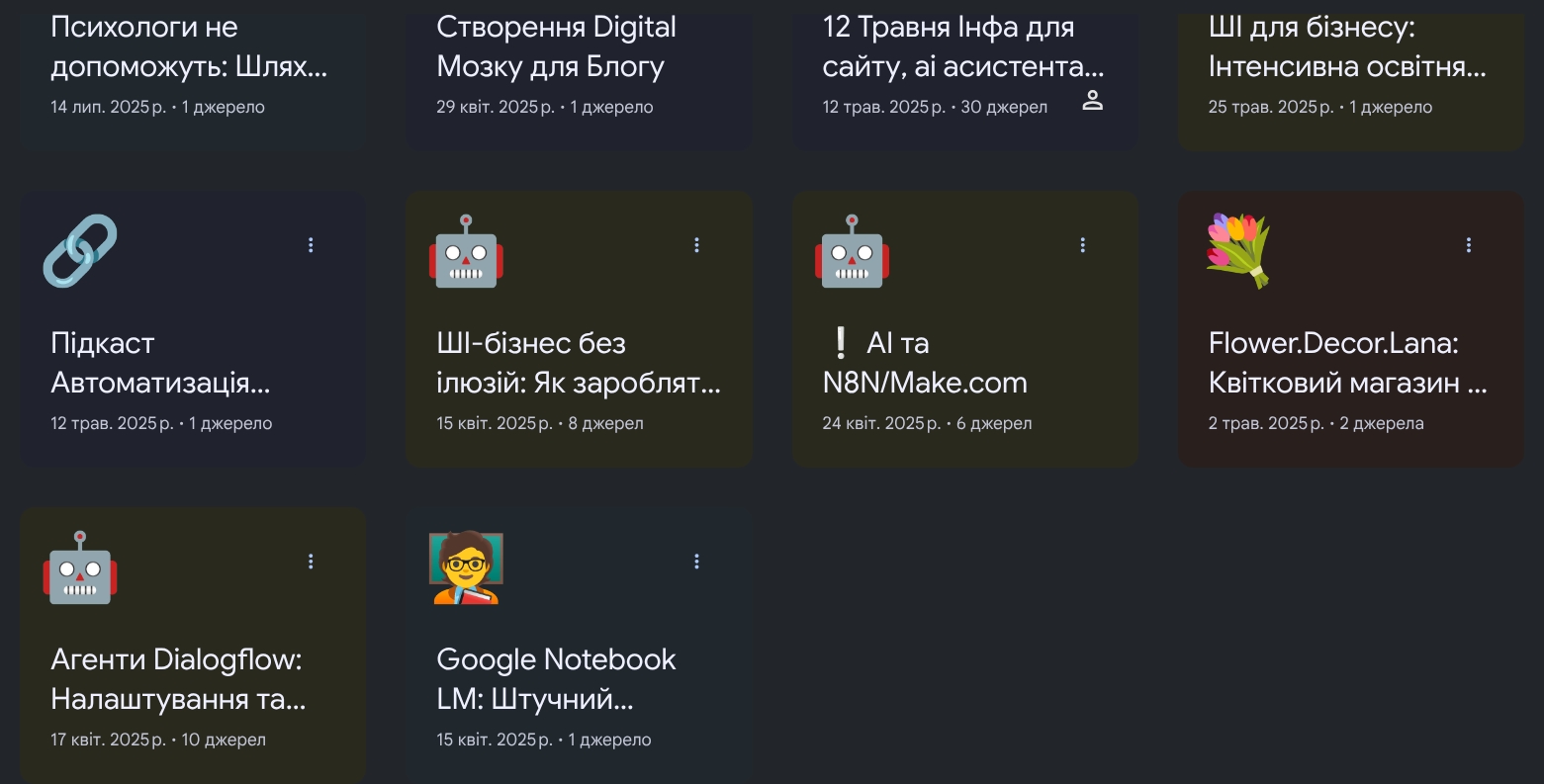This screenshot has width=1544, height=784.
Task: Open more options for Google Notebook LM
Action: point(696,562)
